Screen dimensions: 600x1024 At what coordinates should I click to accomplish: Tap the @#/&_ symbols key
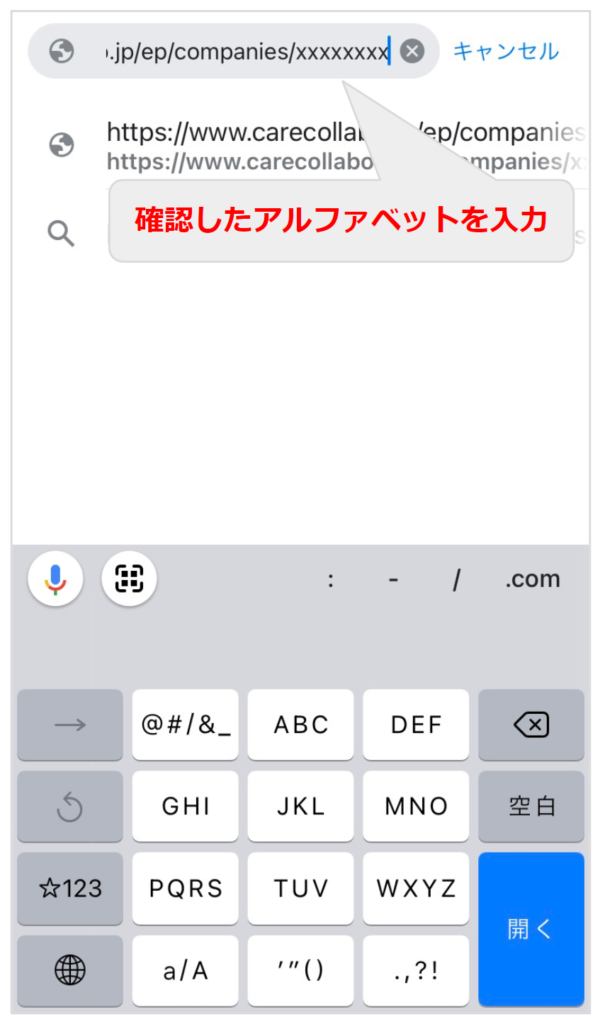pyautogui.click(x=185, y=724)
